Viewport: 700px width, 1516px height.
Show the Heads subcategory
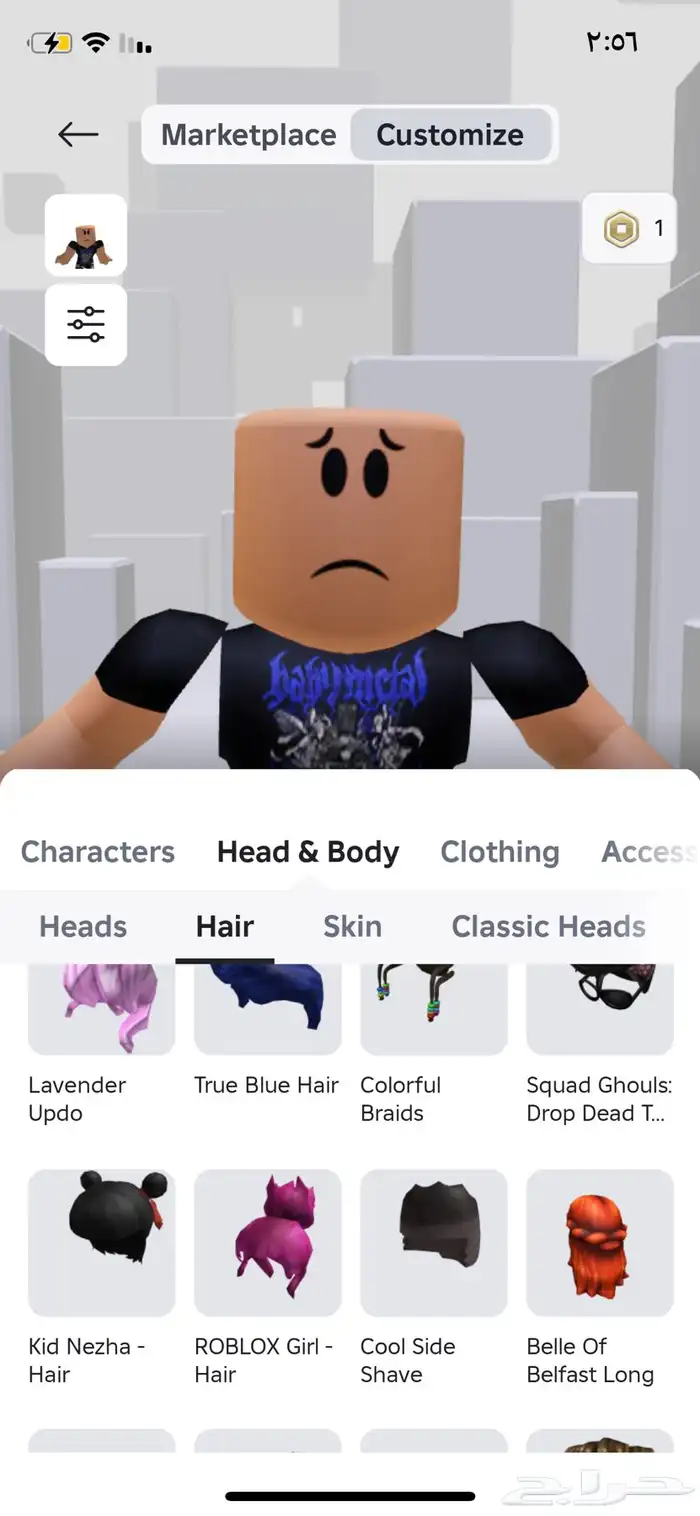click(83, 927)
